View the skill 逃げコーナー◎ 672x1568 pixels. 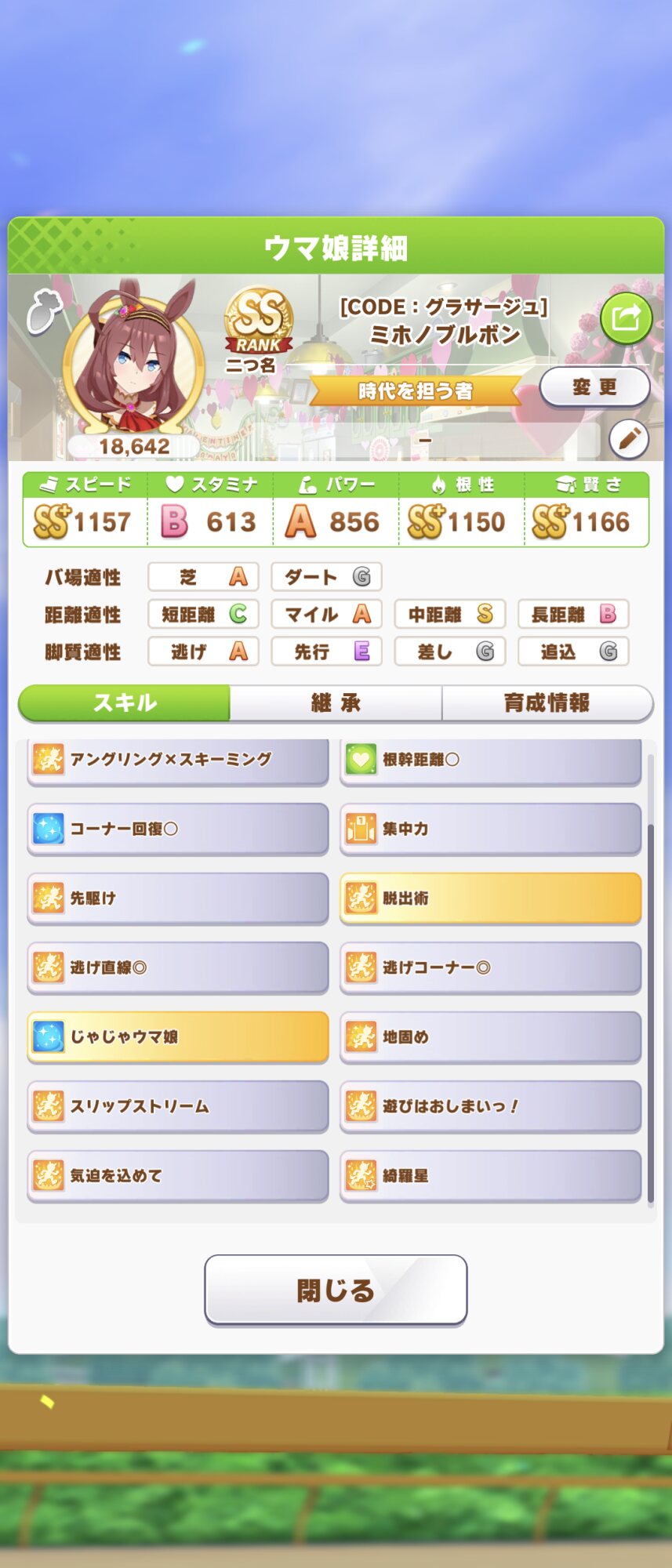tap(491, 967)
